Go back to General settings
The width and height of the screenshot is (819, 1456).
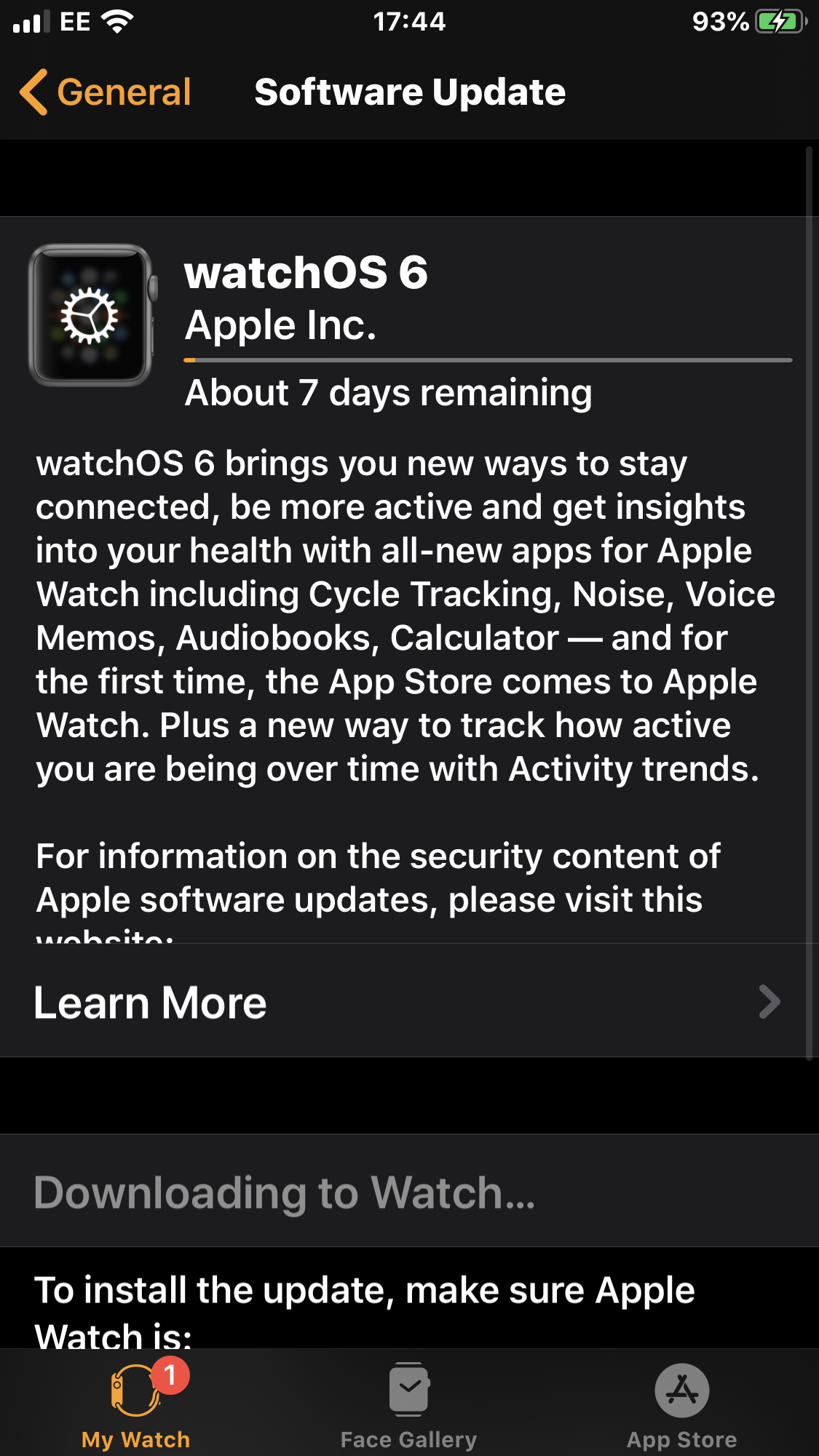tap(106, 92)
